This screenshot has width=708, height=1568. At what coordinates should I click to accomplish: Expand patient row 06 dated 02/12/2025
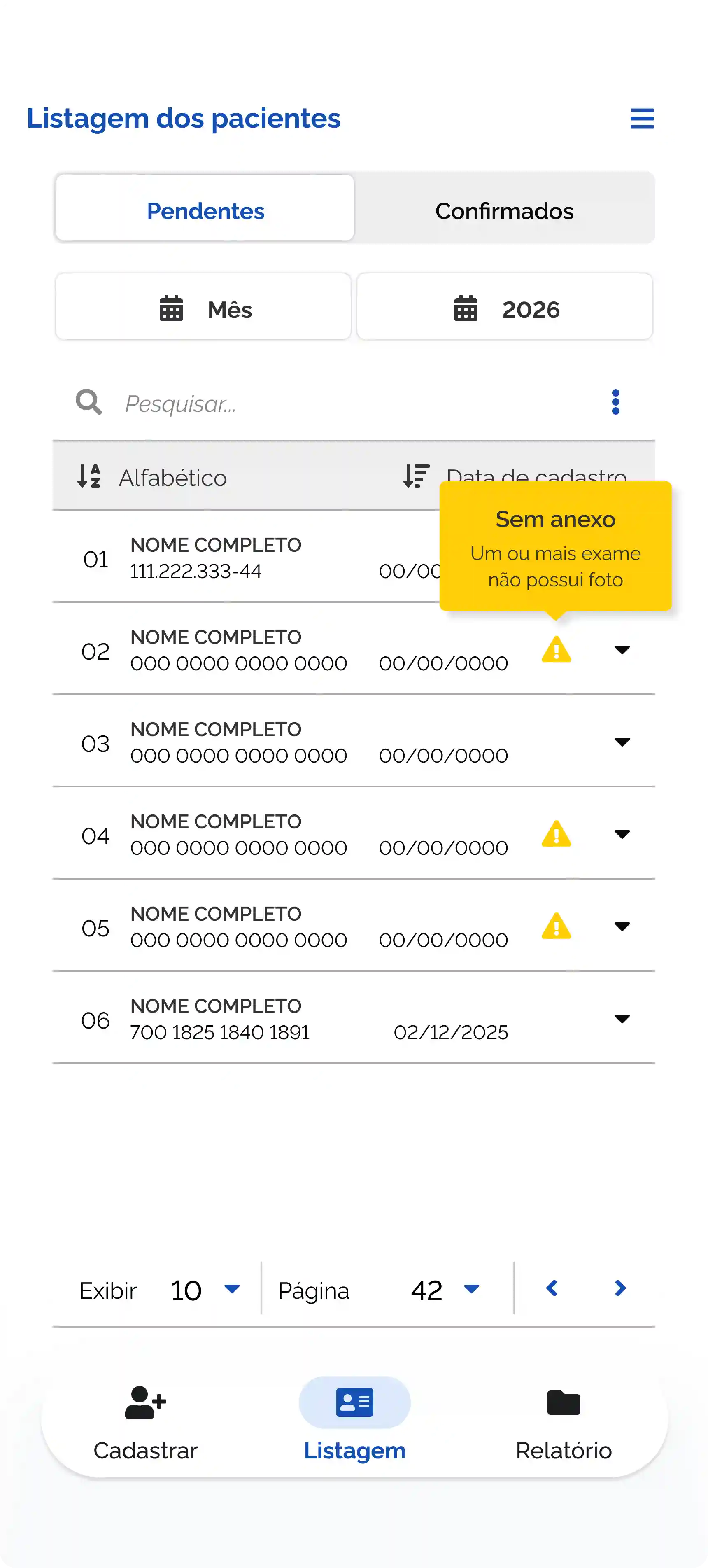pyautogui.click(x=622, y=1018)
